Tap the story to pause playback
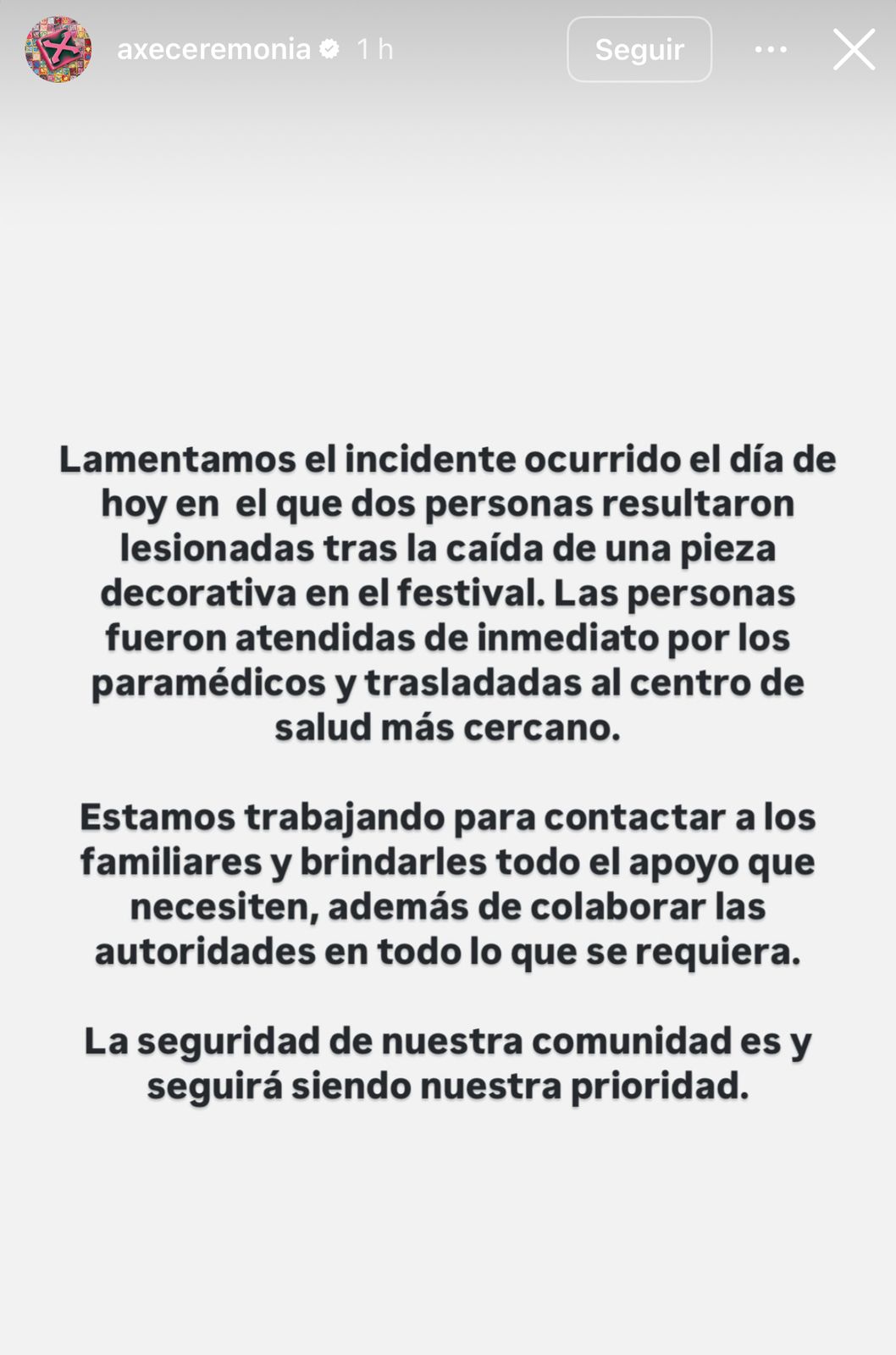This screenshot has width=896, height=1355. tap(448, 677)
